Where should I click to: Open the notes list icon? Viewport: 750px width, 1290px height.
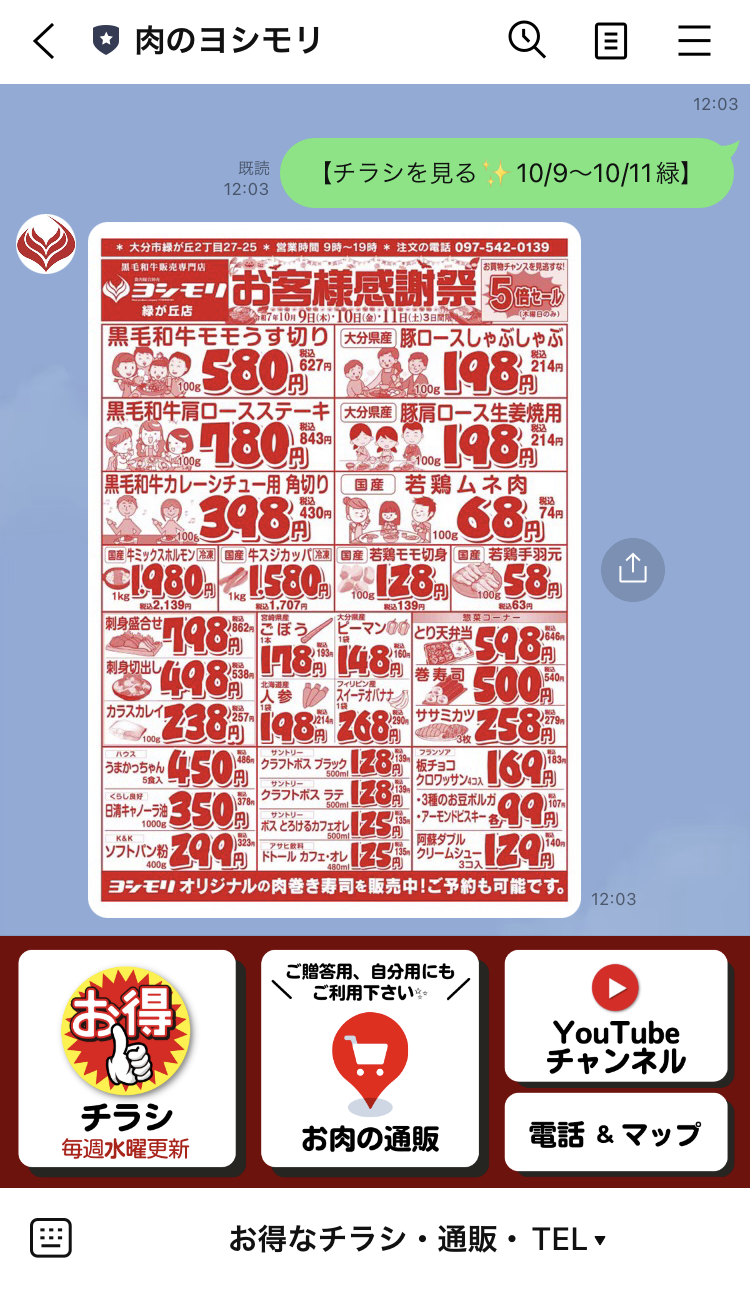pyautogui.click(x=610, y=41)
